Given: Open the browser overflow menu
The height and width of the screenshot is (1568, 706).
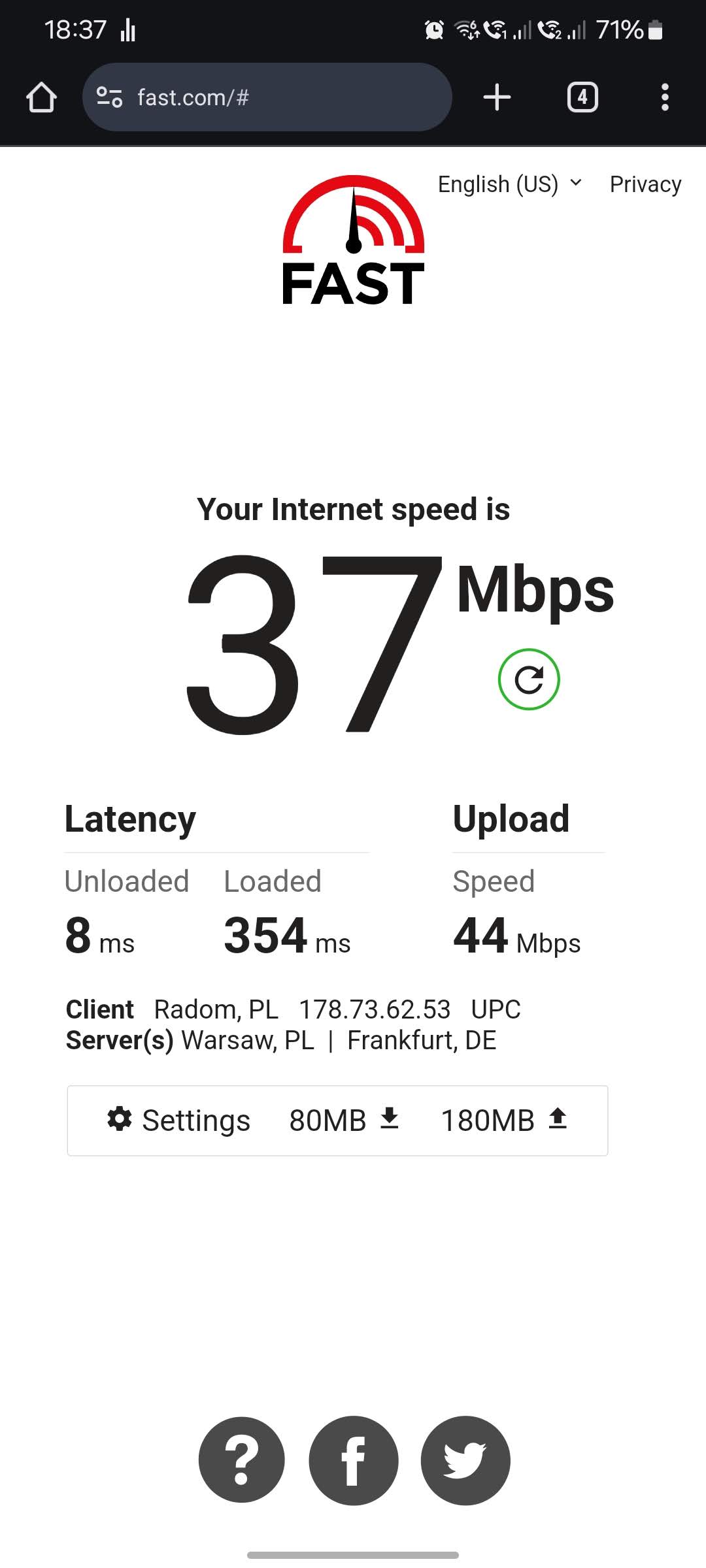Looking at the screenshot, I should tap(665, 97).
